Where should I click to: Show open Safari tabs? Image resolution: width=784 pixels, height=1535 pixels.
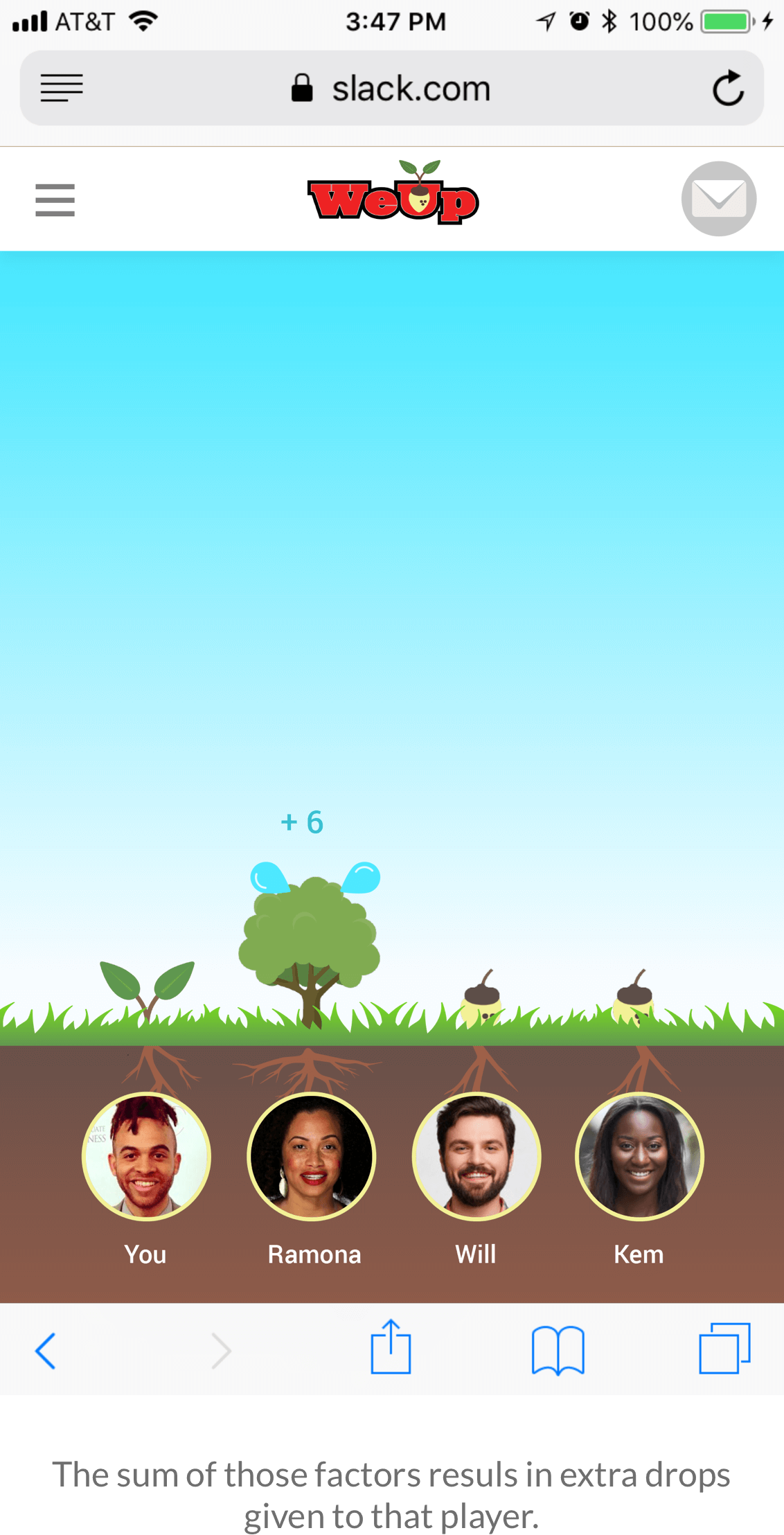click(724, 1348)
